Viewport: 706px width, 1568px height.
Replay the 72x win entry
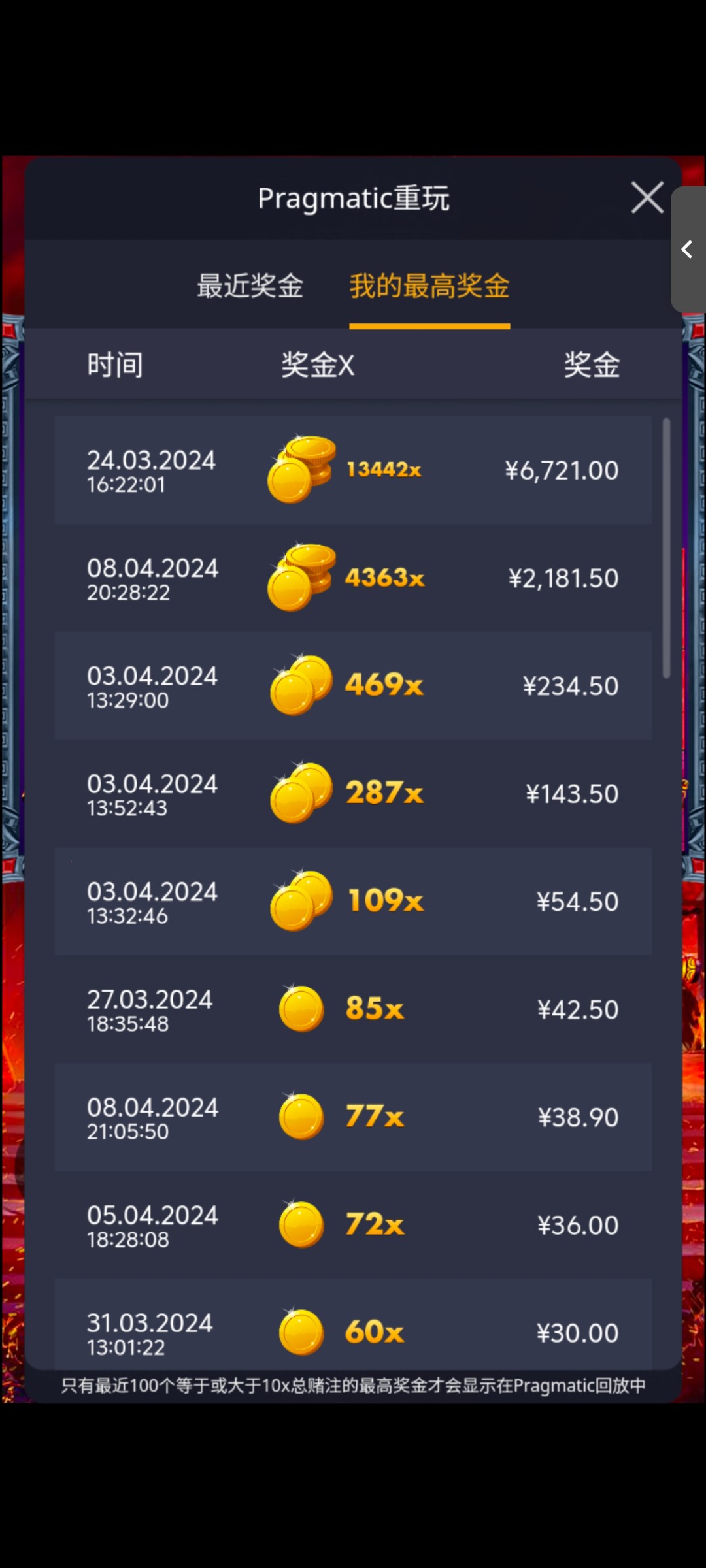353,1225
